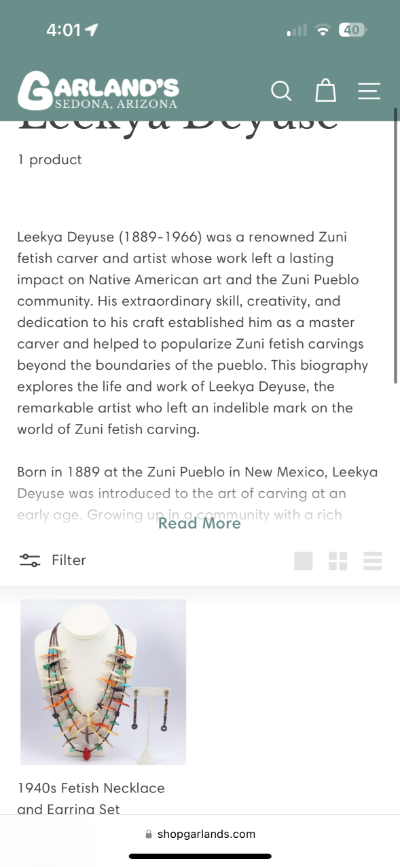This screenshot has width=400, height=867.
Task: Tap the Garland's logo to go home
Action: [x=98, y=91]
